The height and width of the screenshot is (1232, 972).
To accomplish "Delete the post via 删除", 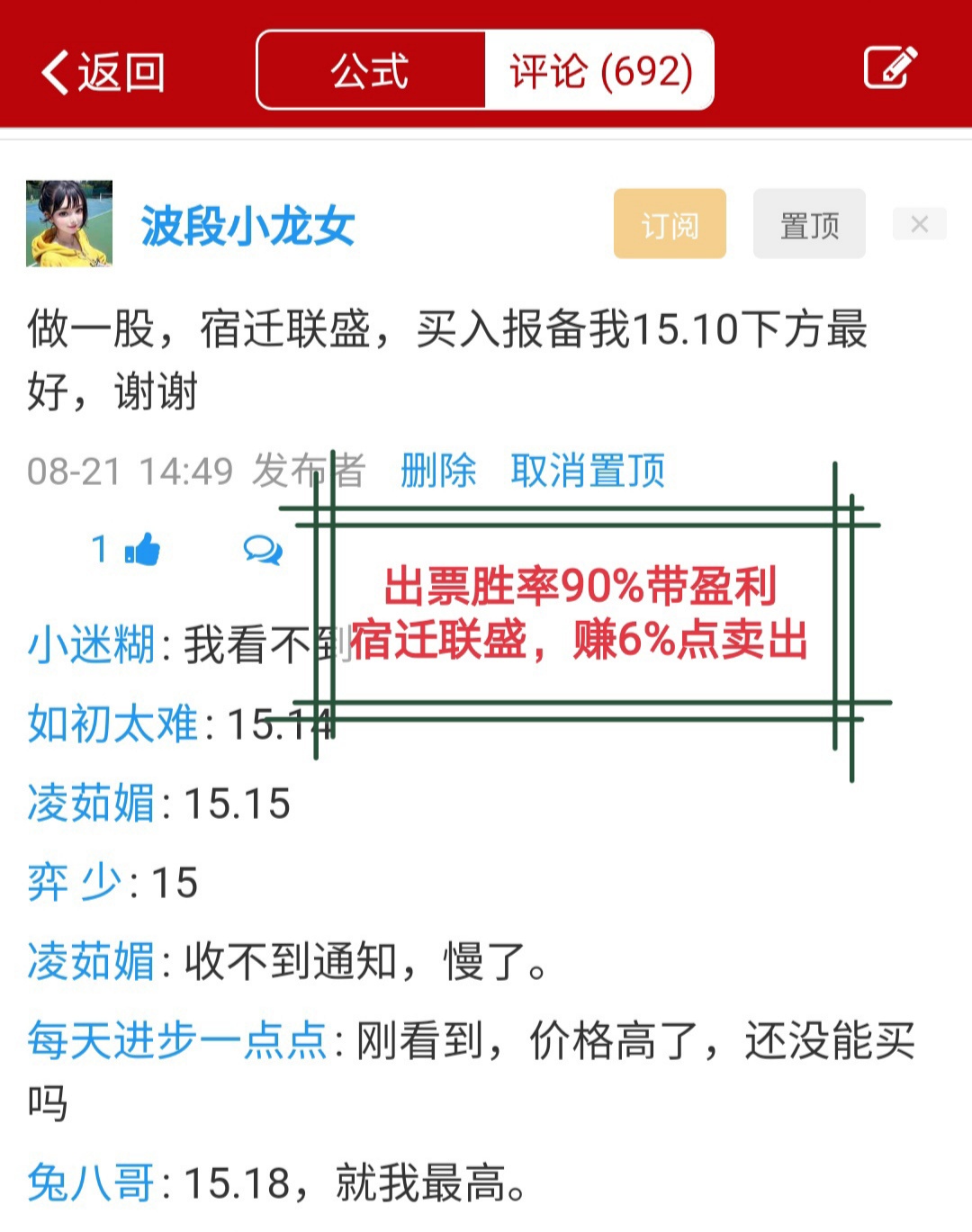I will click(438, 470).
